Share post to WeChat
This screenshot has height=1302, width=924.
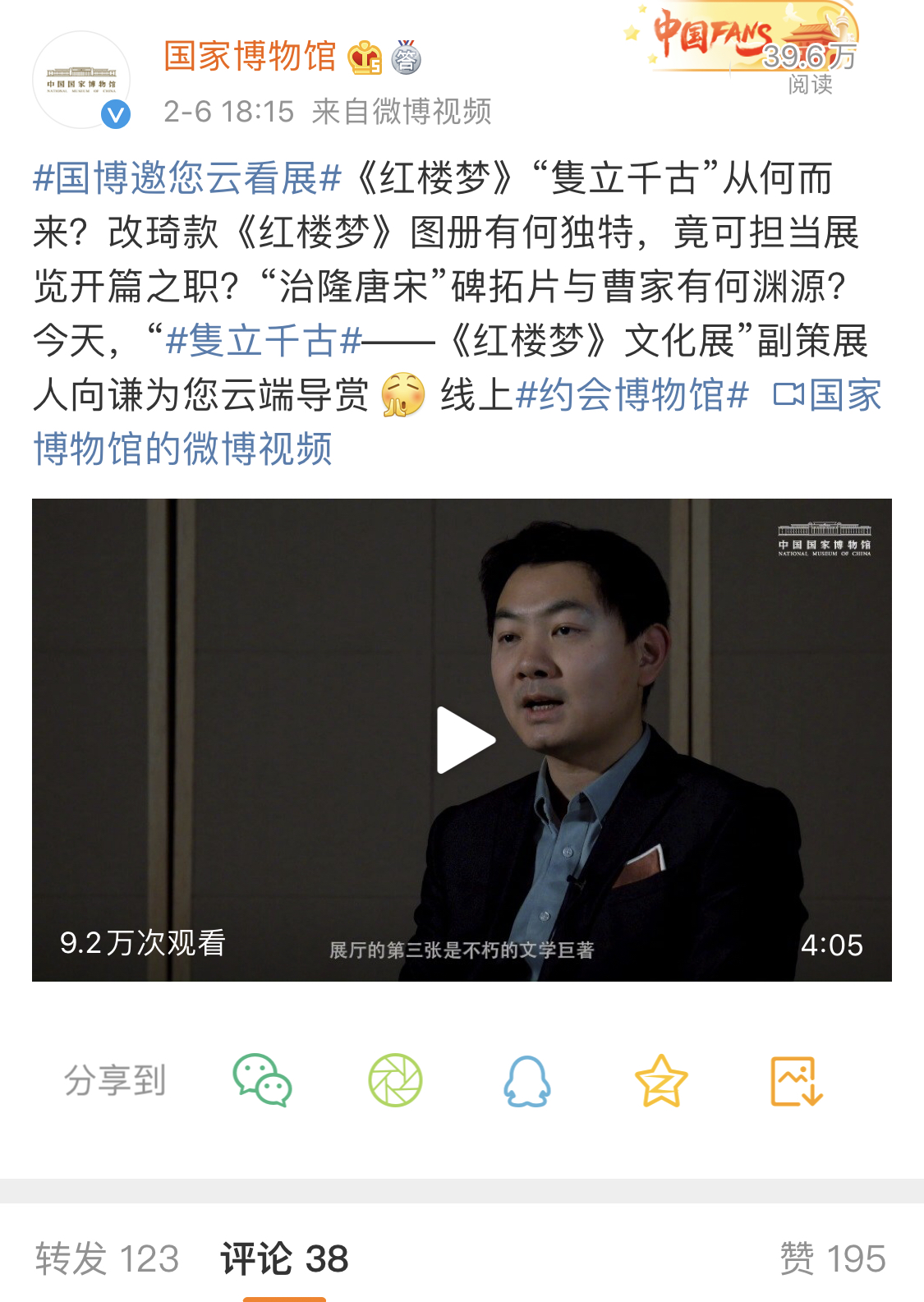[262, 1080]
